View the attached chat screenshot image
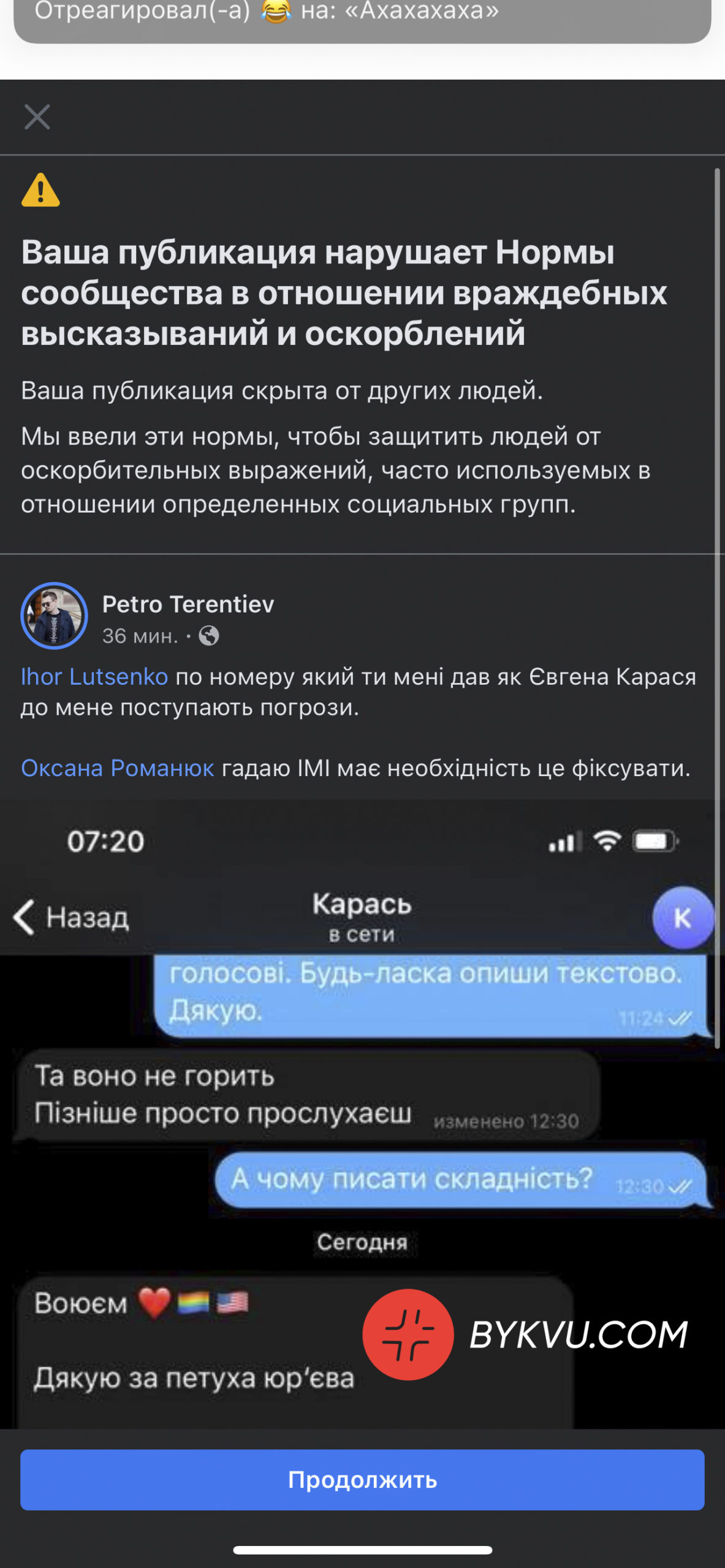Screen dimensions: 725x1568 click(362, 1115)
